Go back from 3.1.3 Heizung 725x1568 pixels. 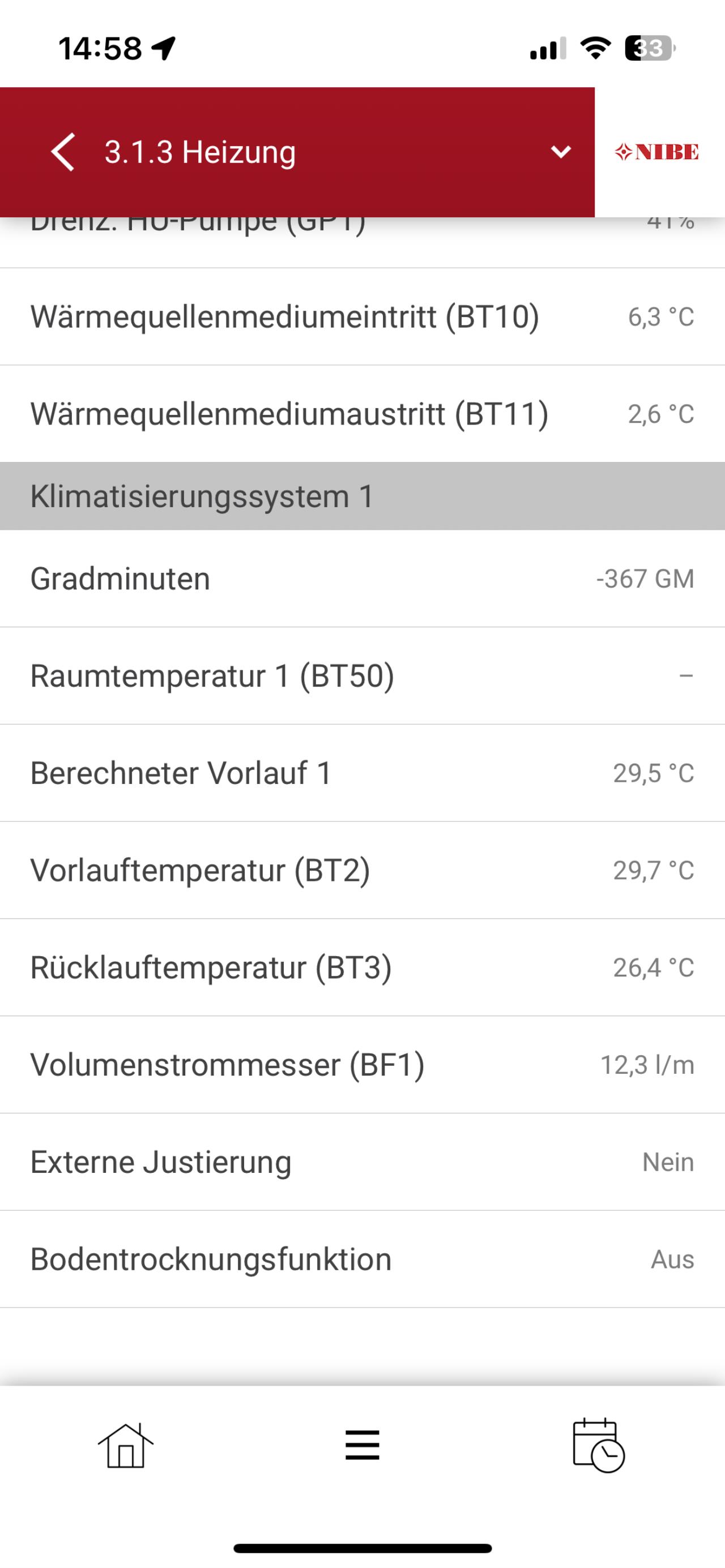[63, 152]
